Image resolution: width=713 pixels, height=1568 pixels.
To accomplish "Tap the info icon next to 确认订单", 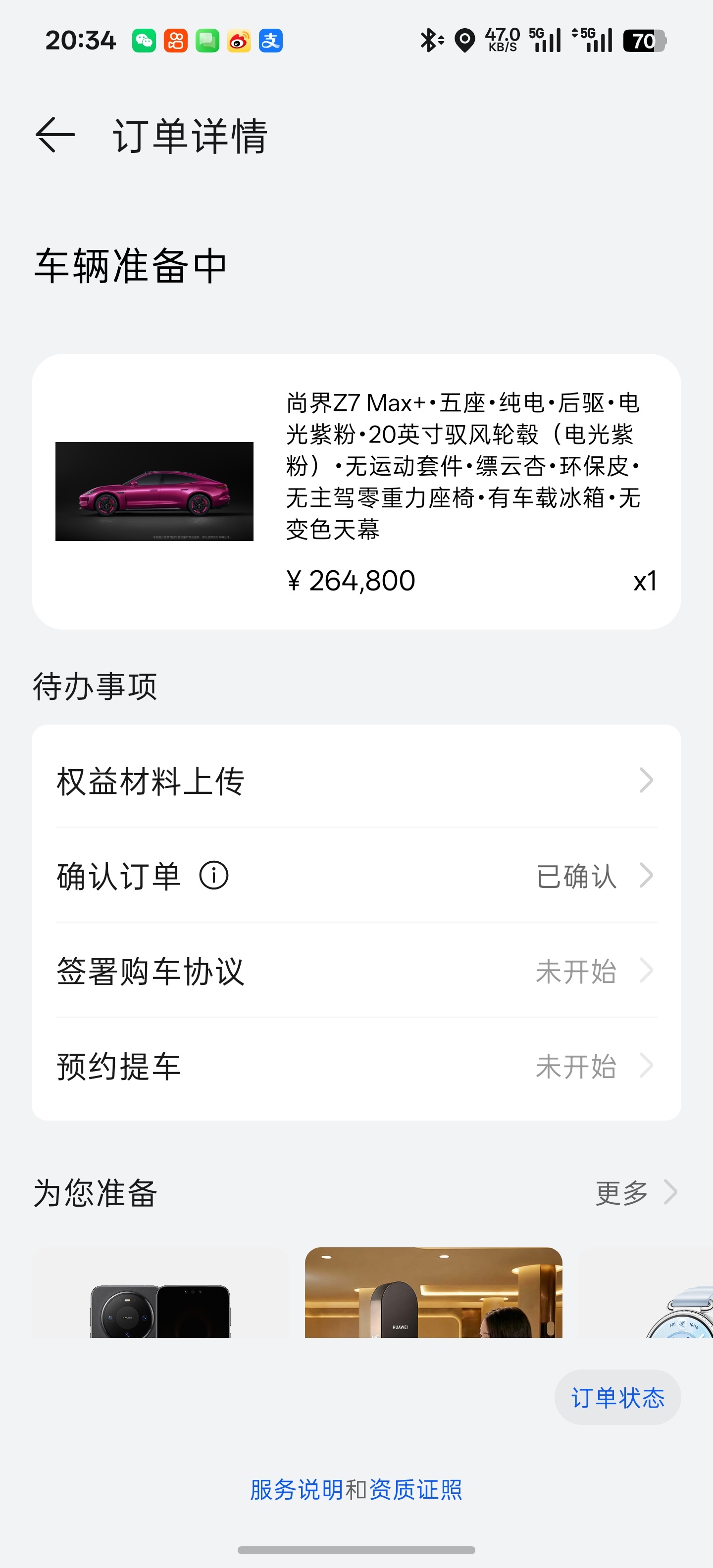I will 214,877.
